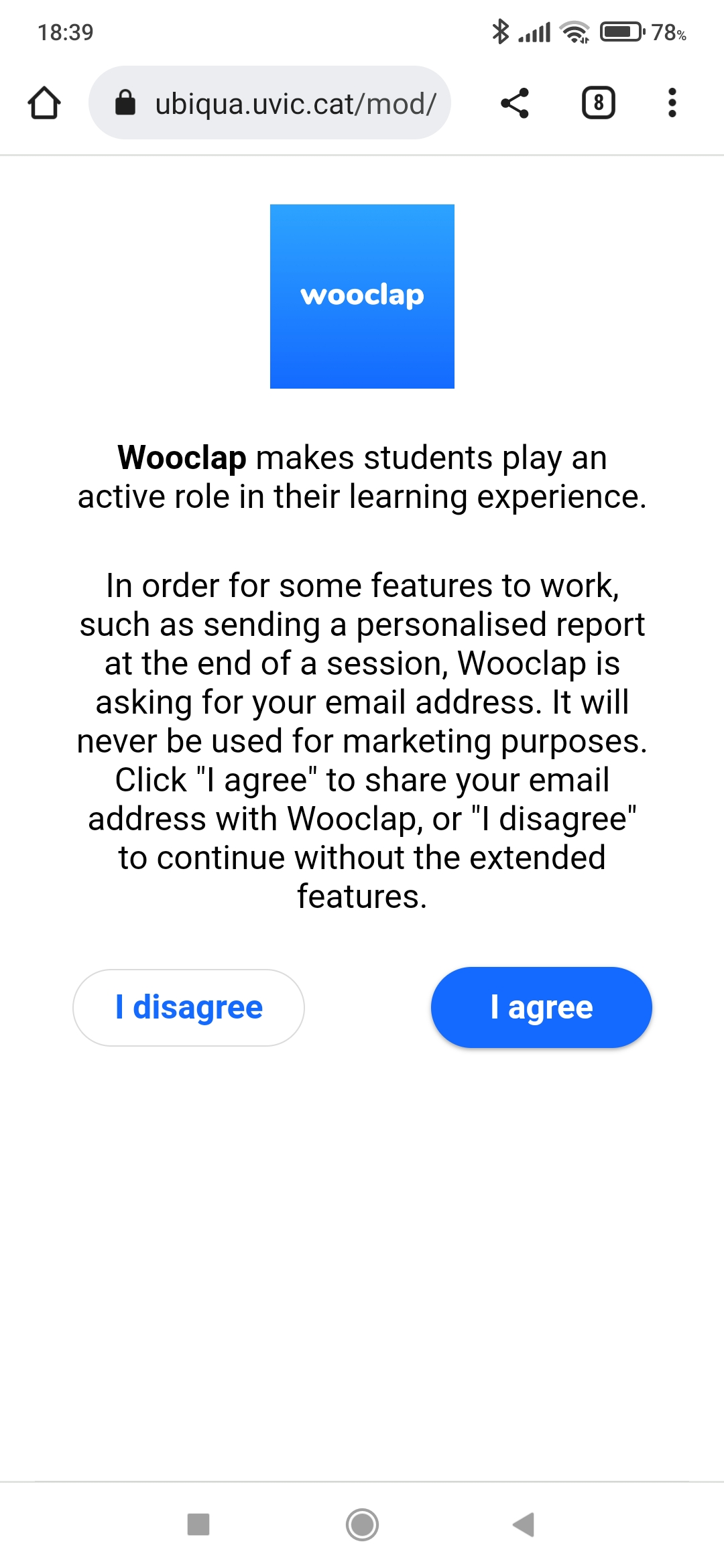Choose I disagree to continue without email
Image resolution: width=724 pixels, height=1568 pixels.
188,1007
